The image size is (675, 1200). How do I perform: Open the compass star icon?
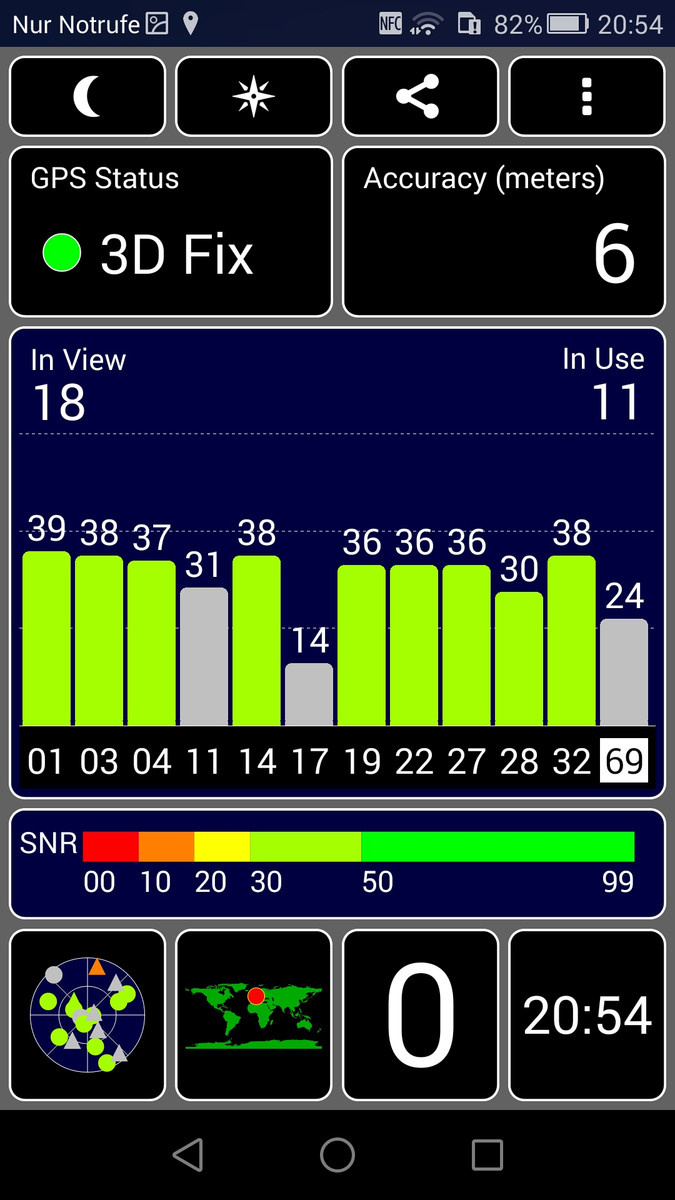pos(253,97)
